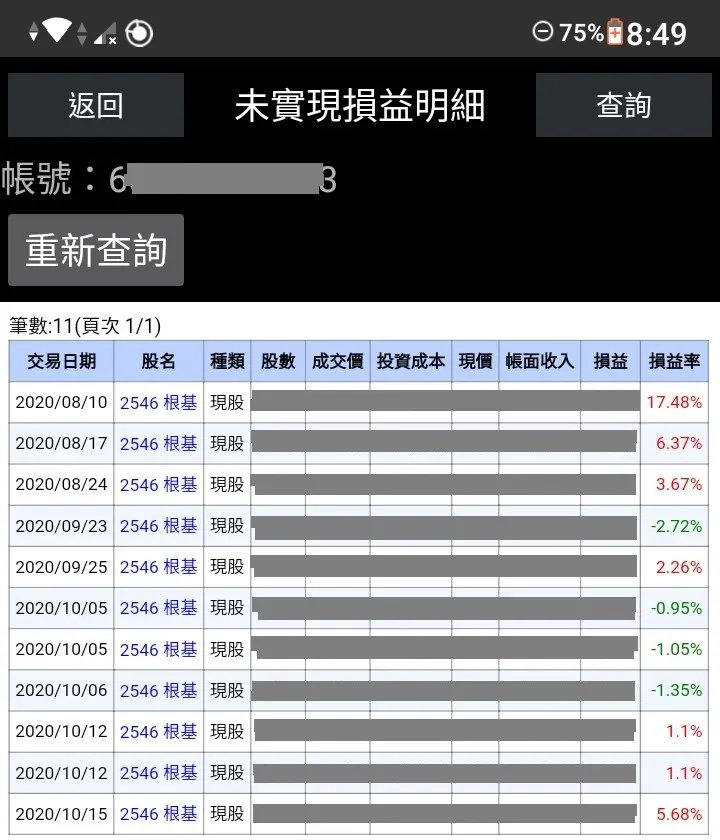Tap the muted cellular signal icon
The height and width of the screenshot is (840, 720).
pos(104,31)
